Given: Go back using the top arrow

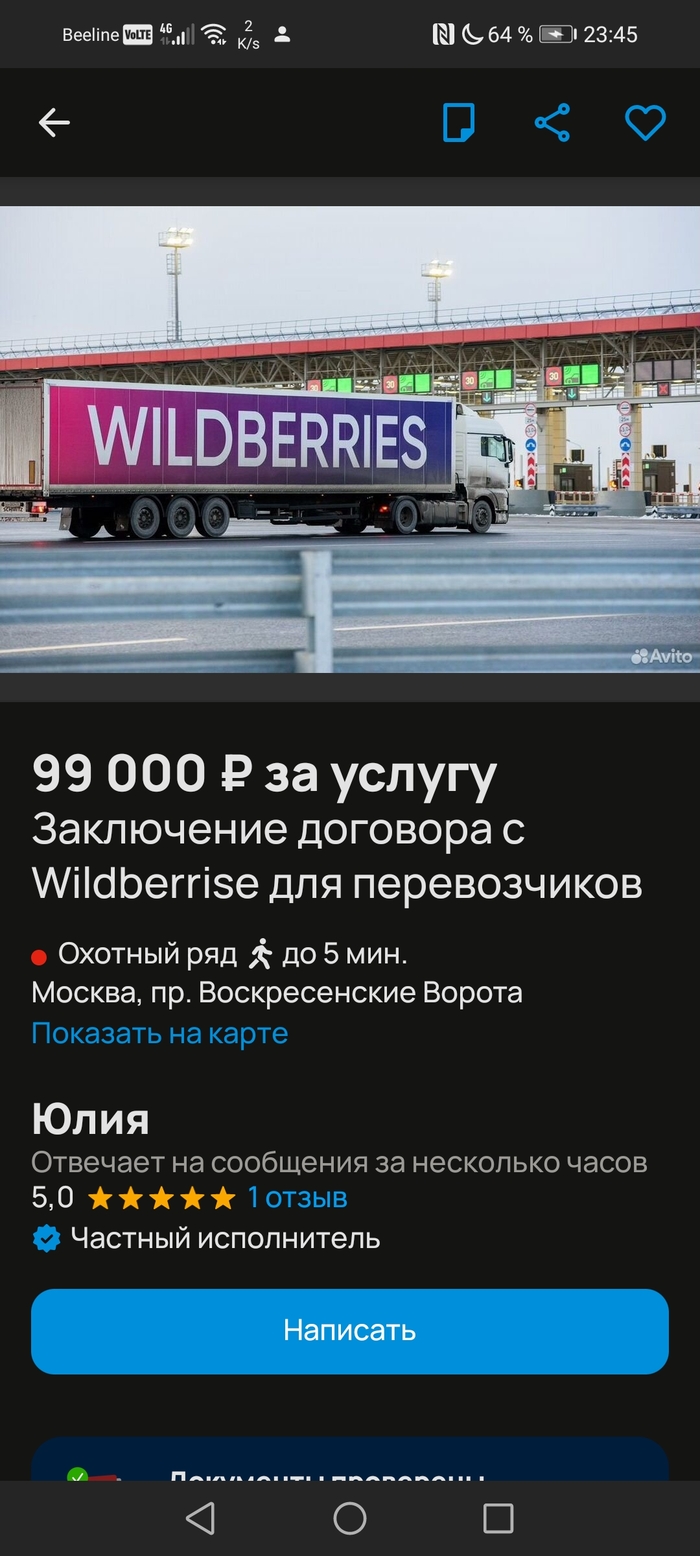Looking at the screenshot, I should tap(54, 123).
